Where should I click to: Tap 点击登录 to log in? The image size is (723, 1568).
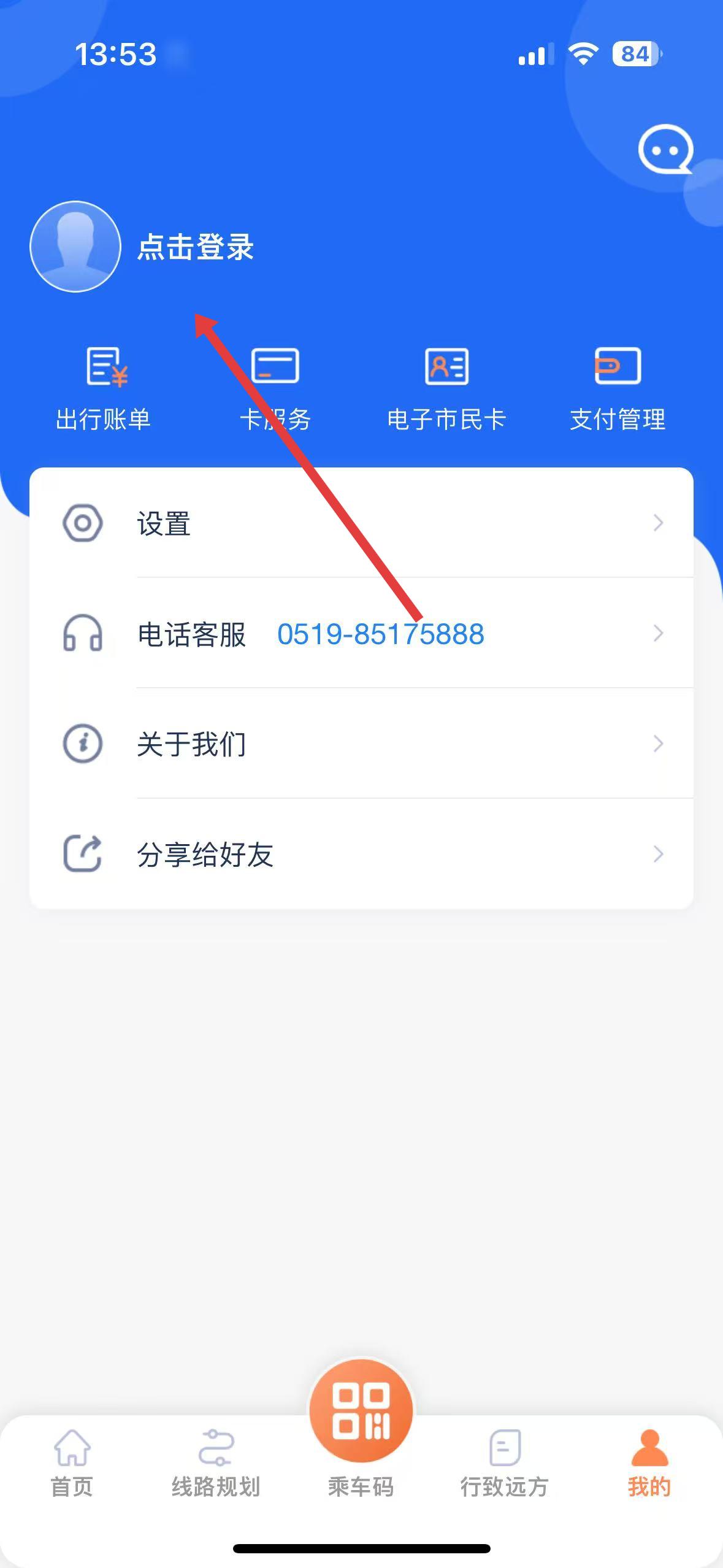(x=196, y=247)
